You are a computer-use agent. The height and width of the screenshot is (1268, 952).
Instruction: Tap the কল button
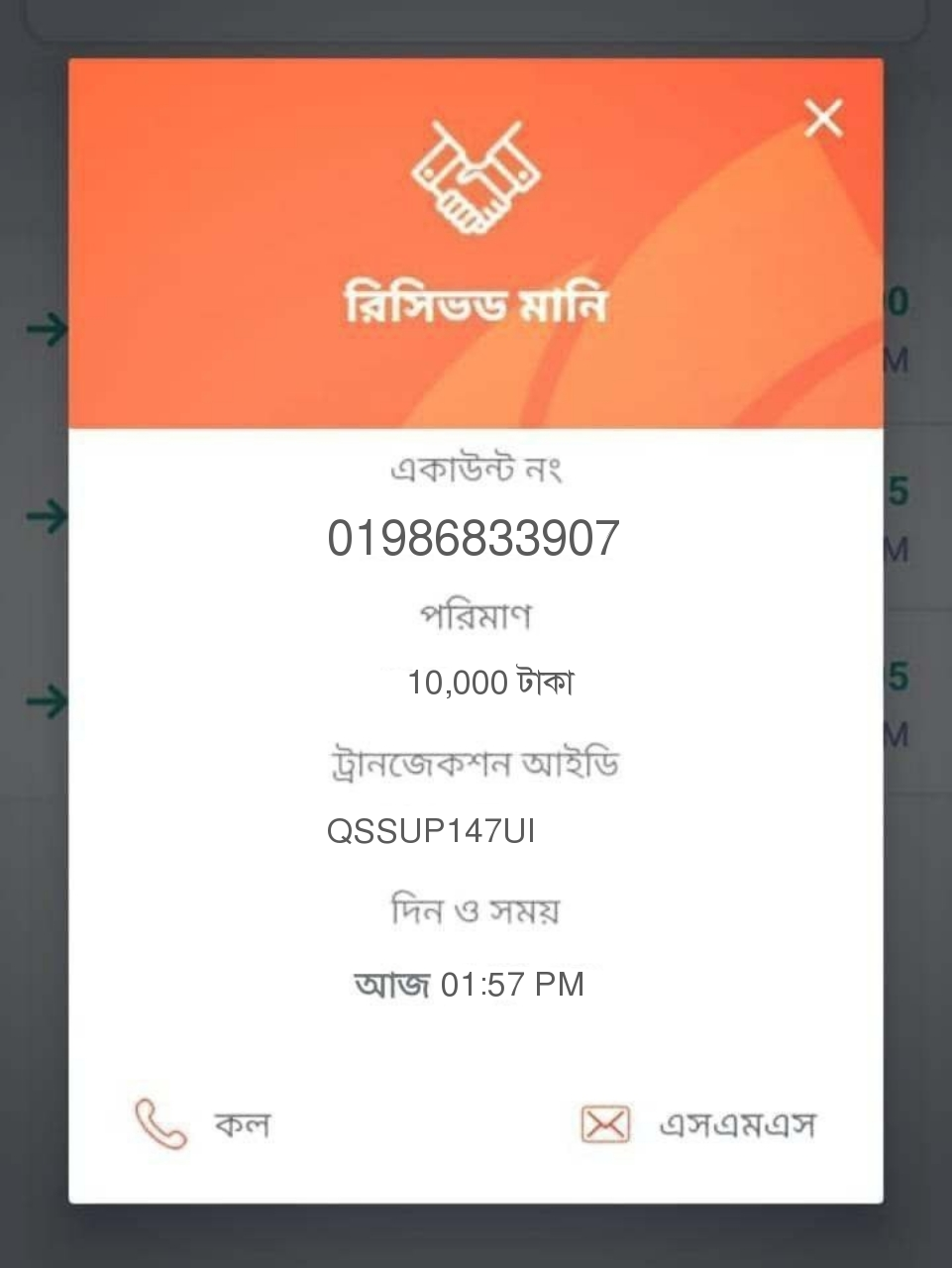tap(203, 1124)
